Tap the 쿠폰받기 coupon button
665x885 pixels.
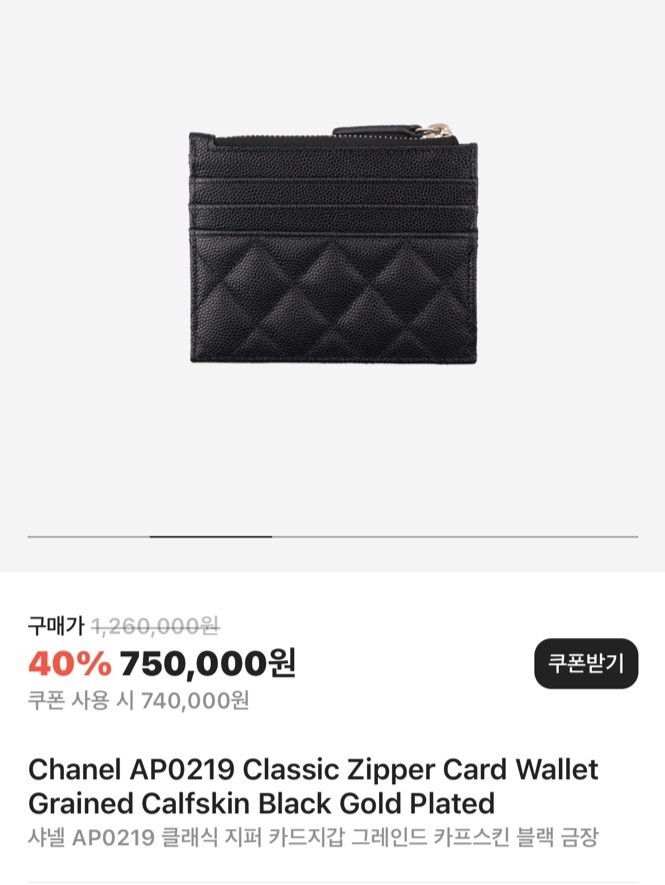coord(585,663)
